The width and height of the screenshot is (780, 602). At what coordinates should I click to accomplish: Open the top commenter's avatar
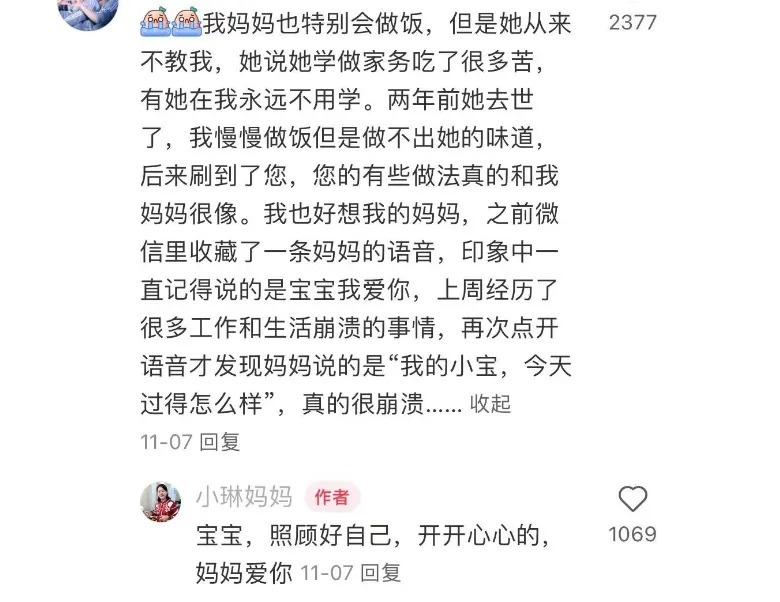(x=88, y=10)
